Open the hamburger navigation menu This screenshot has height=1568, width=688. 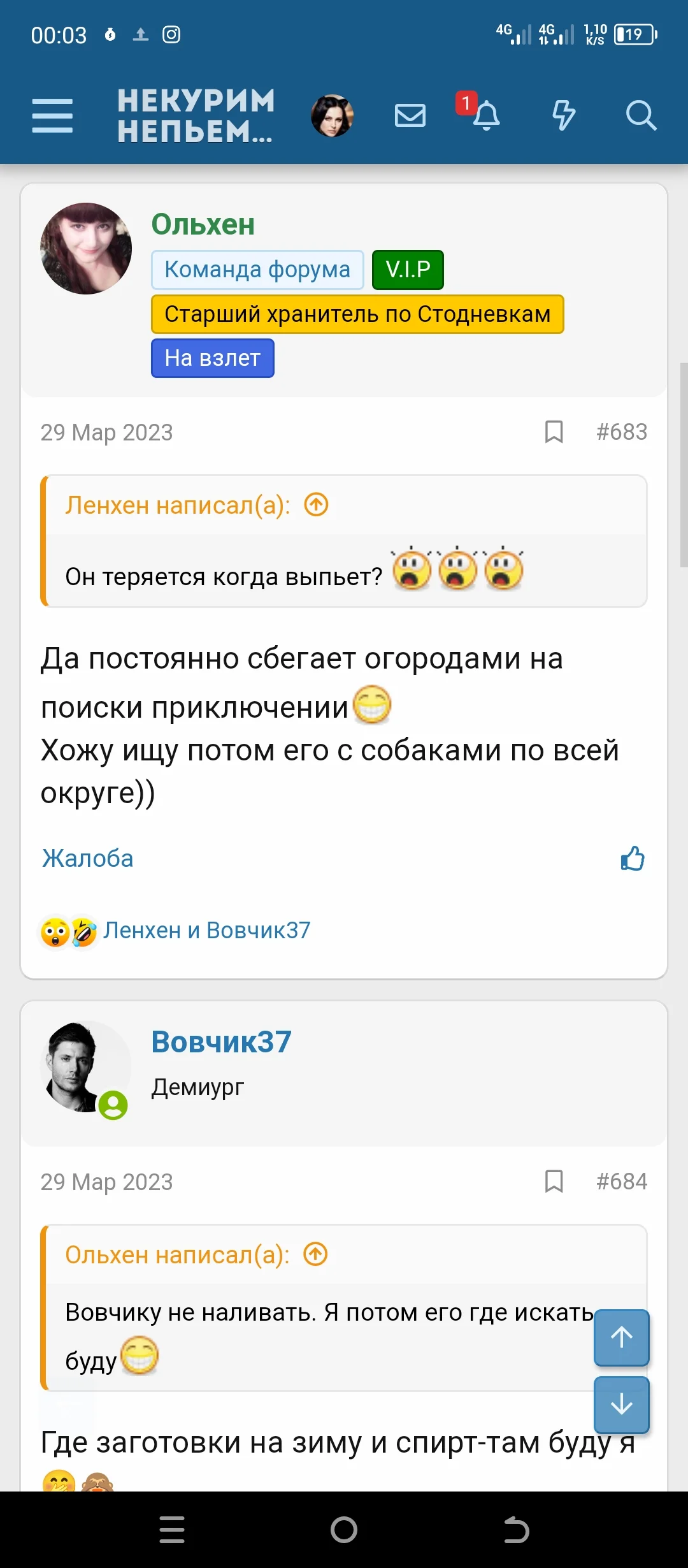point(52,116)
